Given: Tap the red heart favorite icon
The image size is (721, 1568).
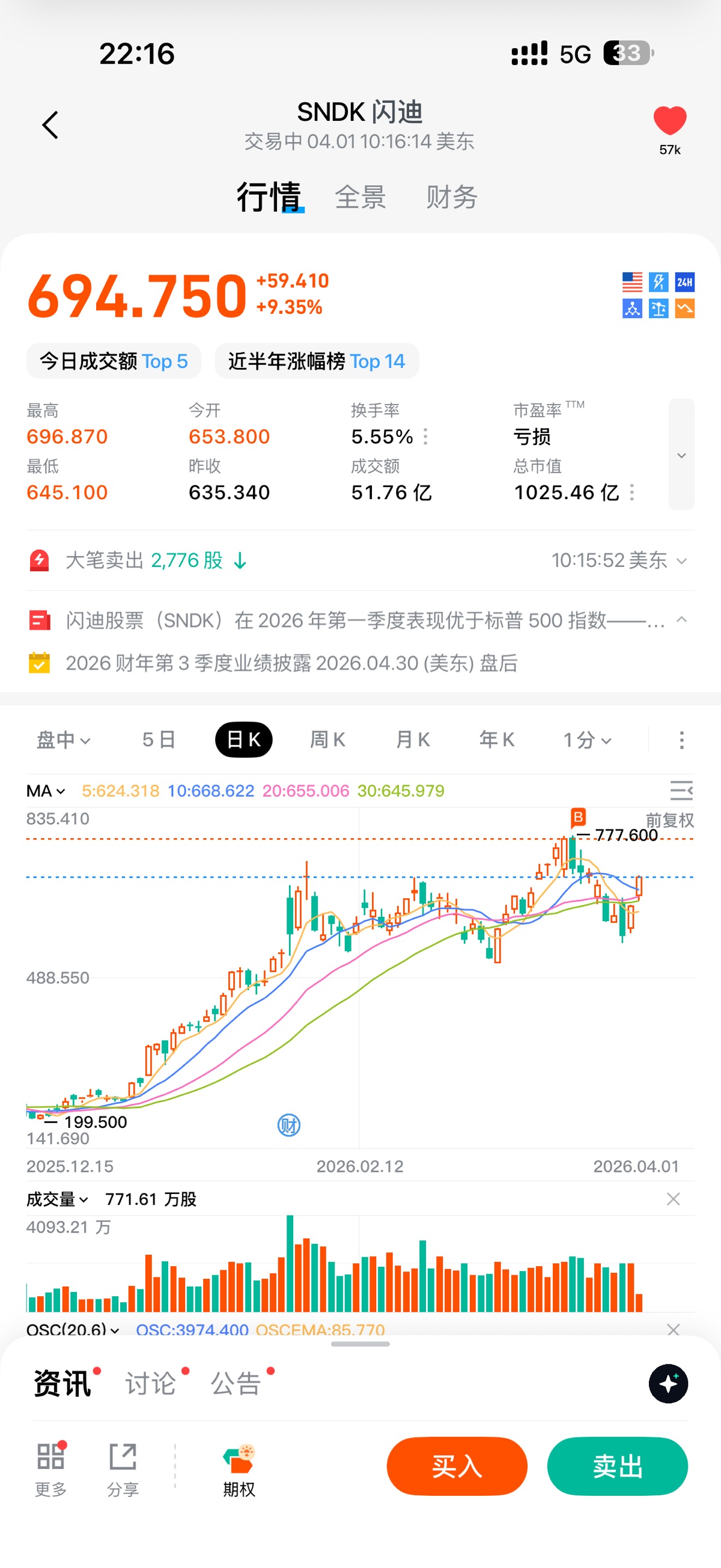Looking at the screenshot, I should tap(669, 120).
